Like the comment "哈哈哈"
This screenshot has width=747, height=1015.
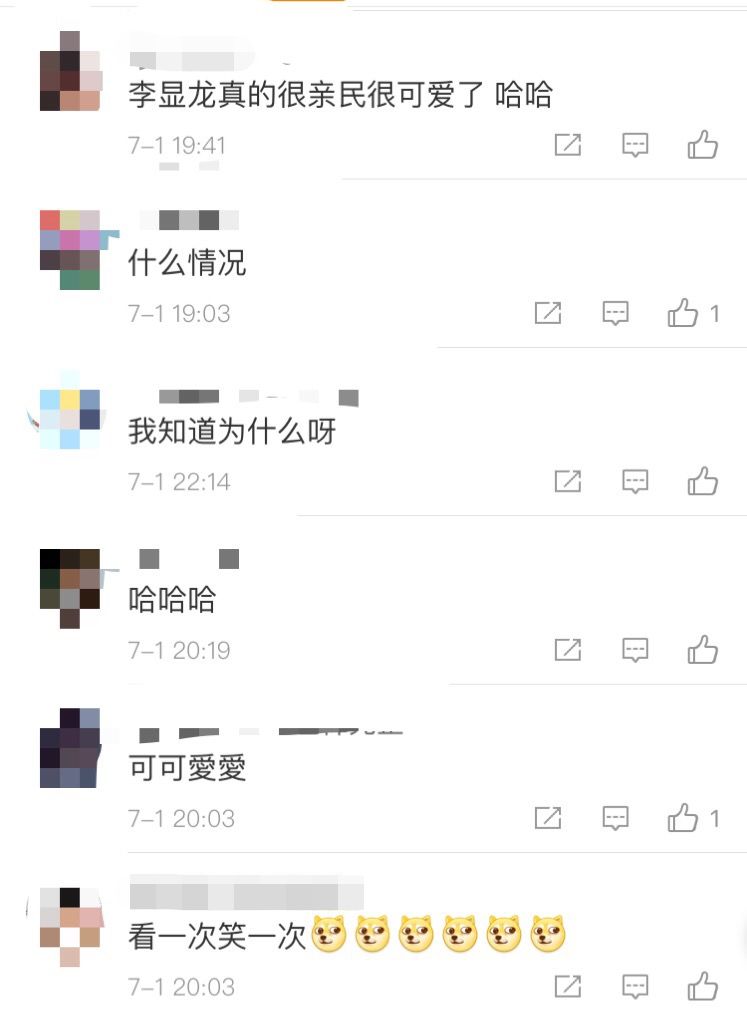click(703, 650)
